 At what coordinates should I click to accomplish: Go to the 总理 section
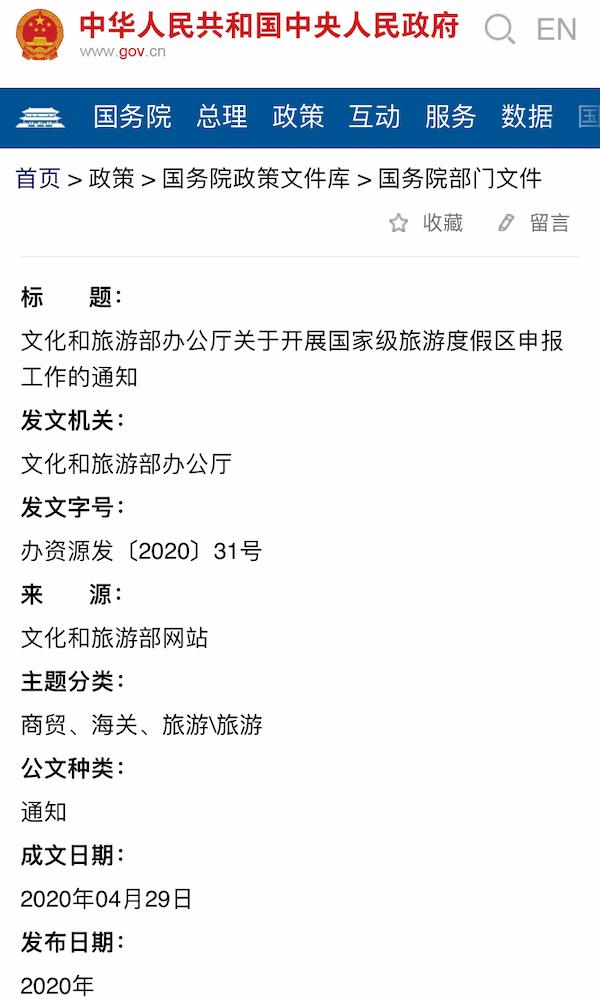pyautogui.click(x=222, y=117)
